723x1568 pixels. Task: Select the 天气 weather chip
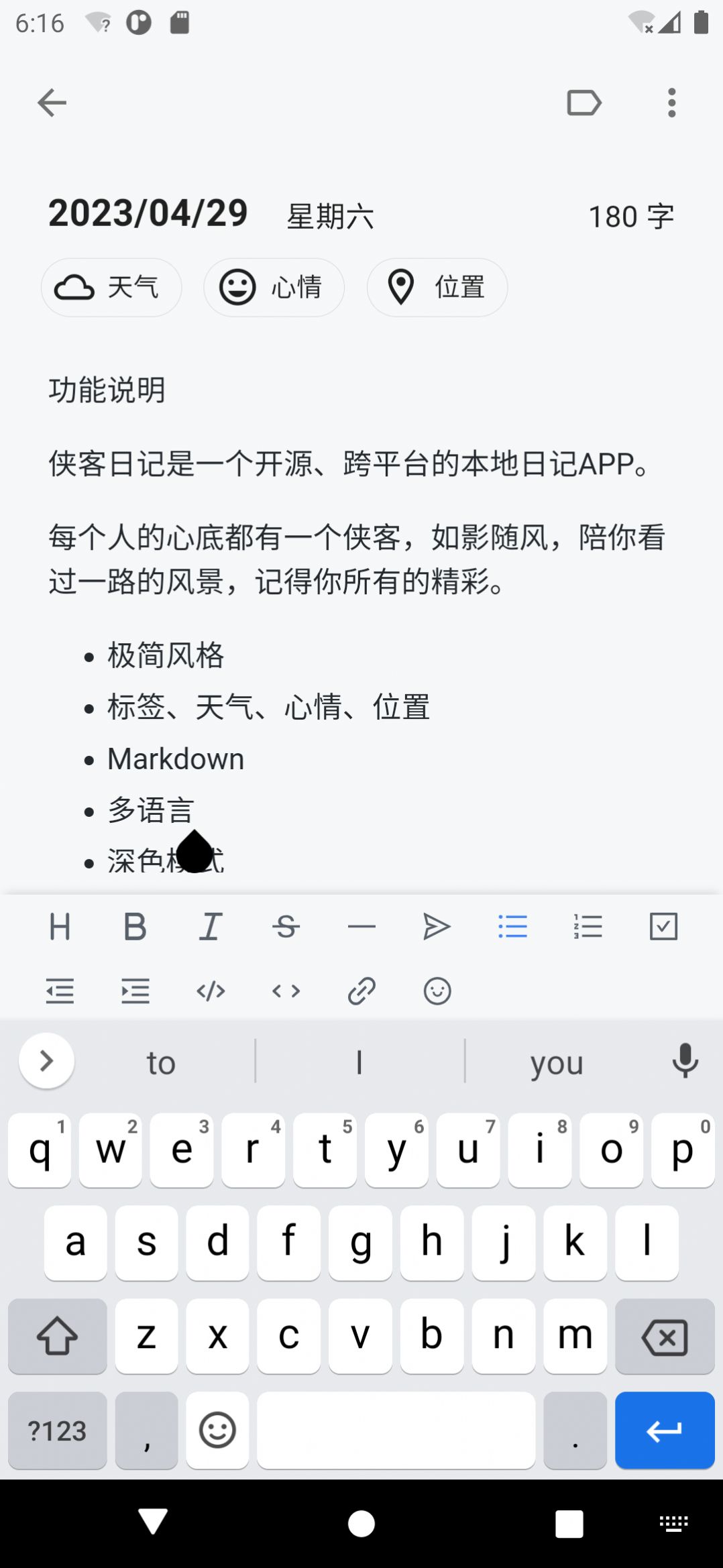pyautogui.click(x=111, y=287)
